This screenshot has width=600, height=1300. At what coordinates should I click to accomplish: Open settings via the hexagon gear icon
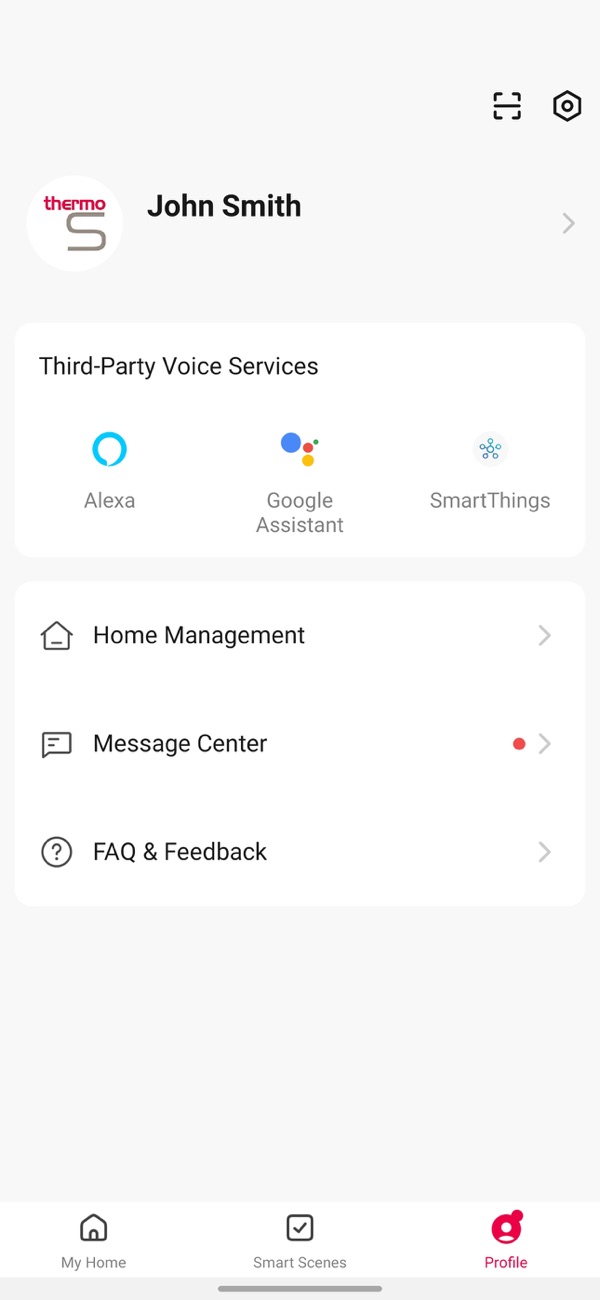(567, 106)
